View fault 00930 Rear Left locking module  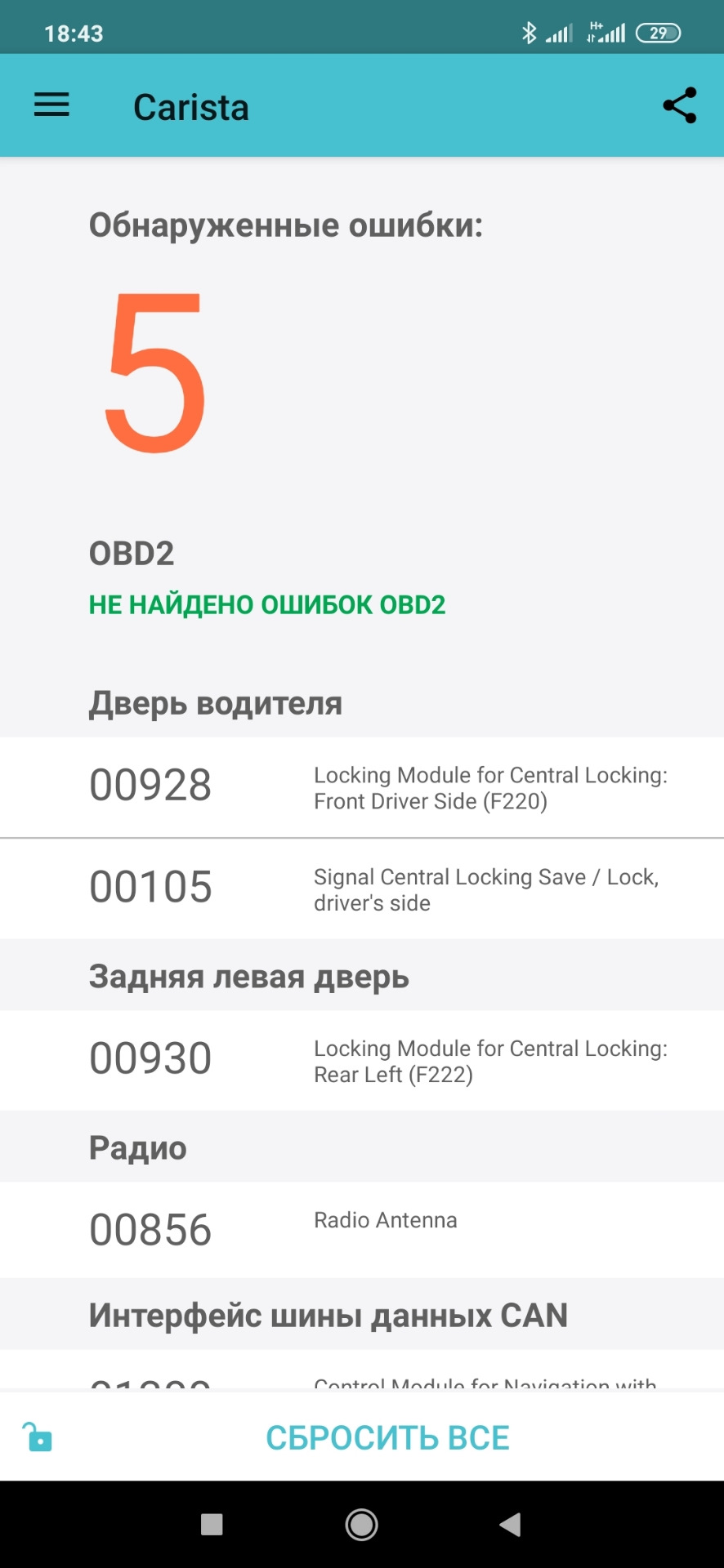(x=361, y=1060)
